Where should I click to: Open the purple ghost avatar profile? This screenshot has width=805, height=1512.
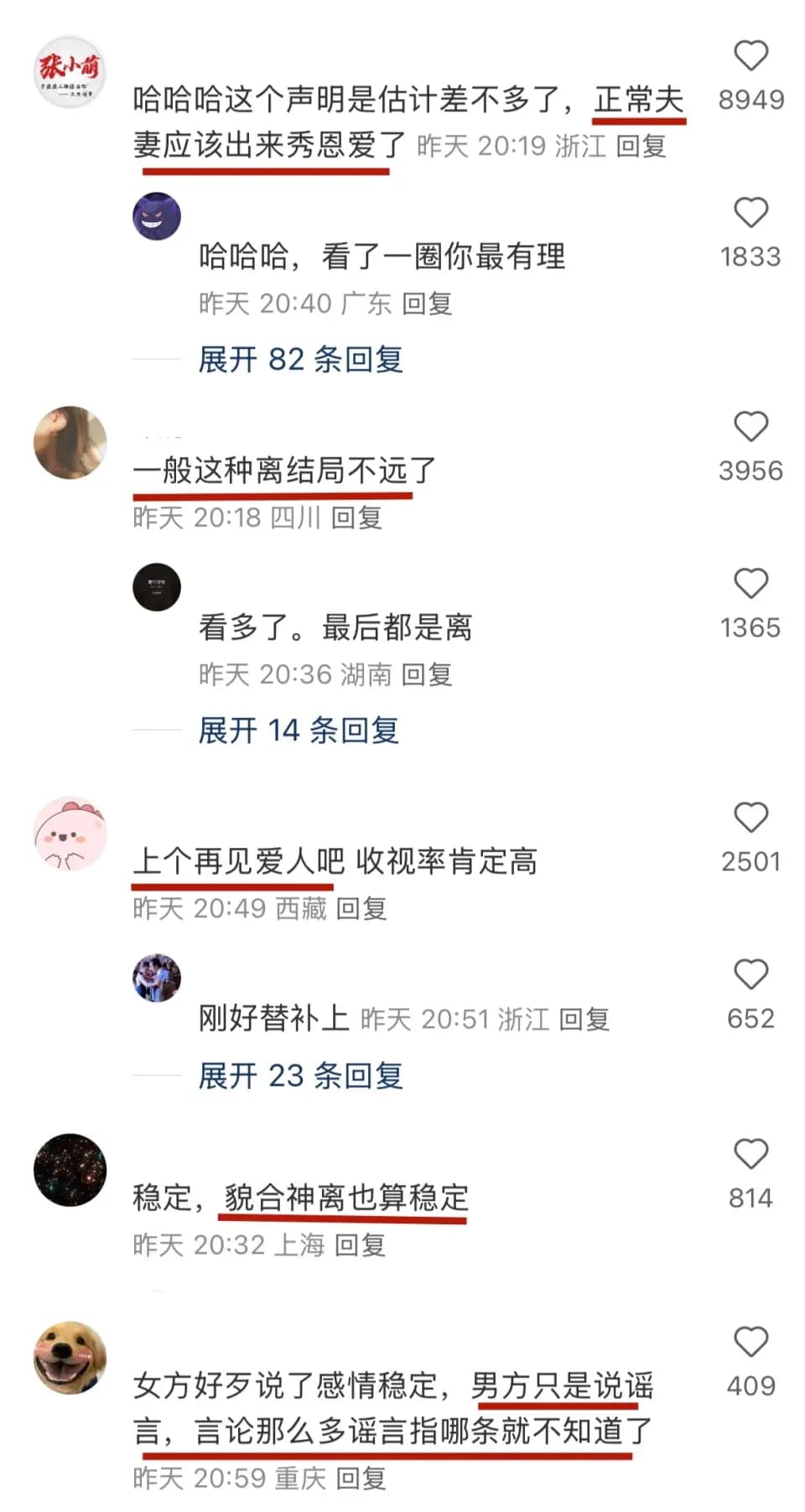pyautogui.click(x=157, y=216)
